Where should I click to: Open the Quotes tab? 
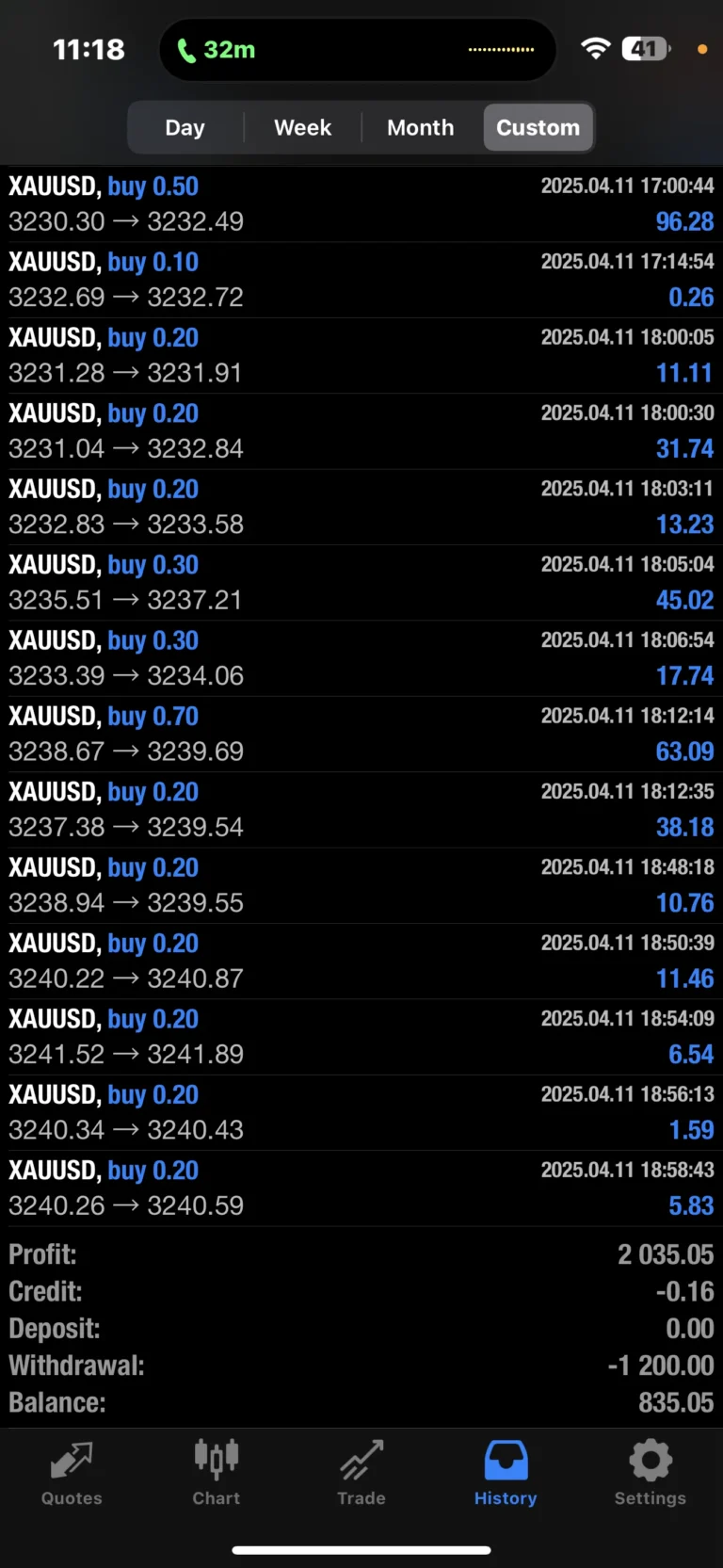pos(72,1474)
